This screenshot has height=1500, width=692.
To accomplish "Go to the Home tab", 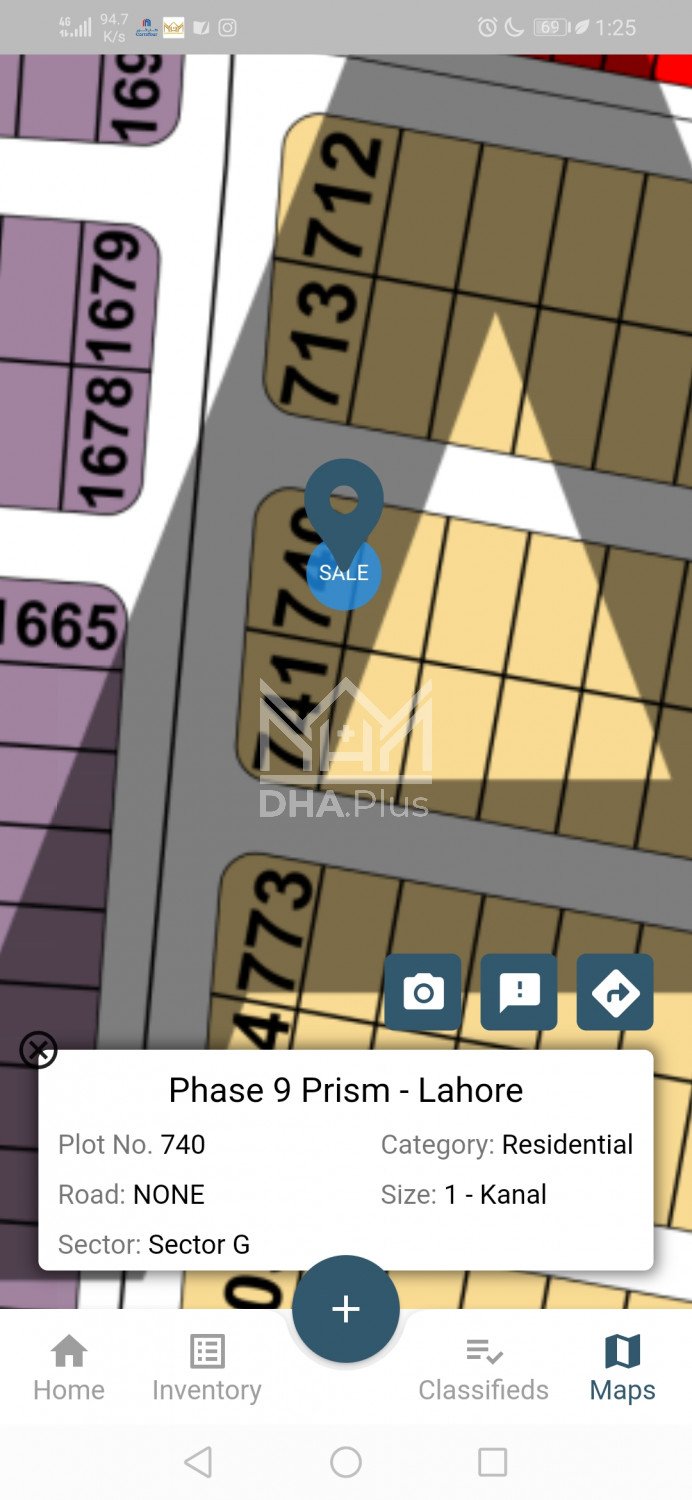I will (69, 1368).
